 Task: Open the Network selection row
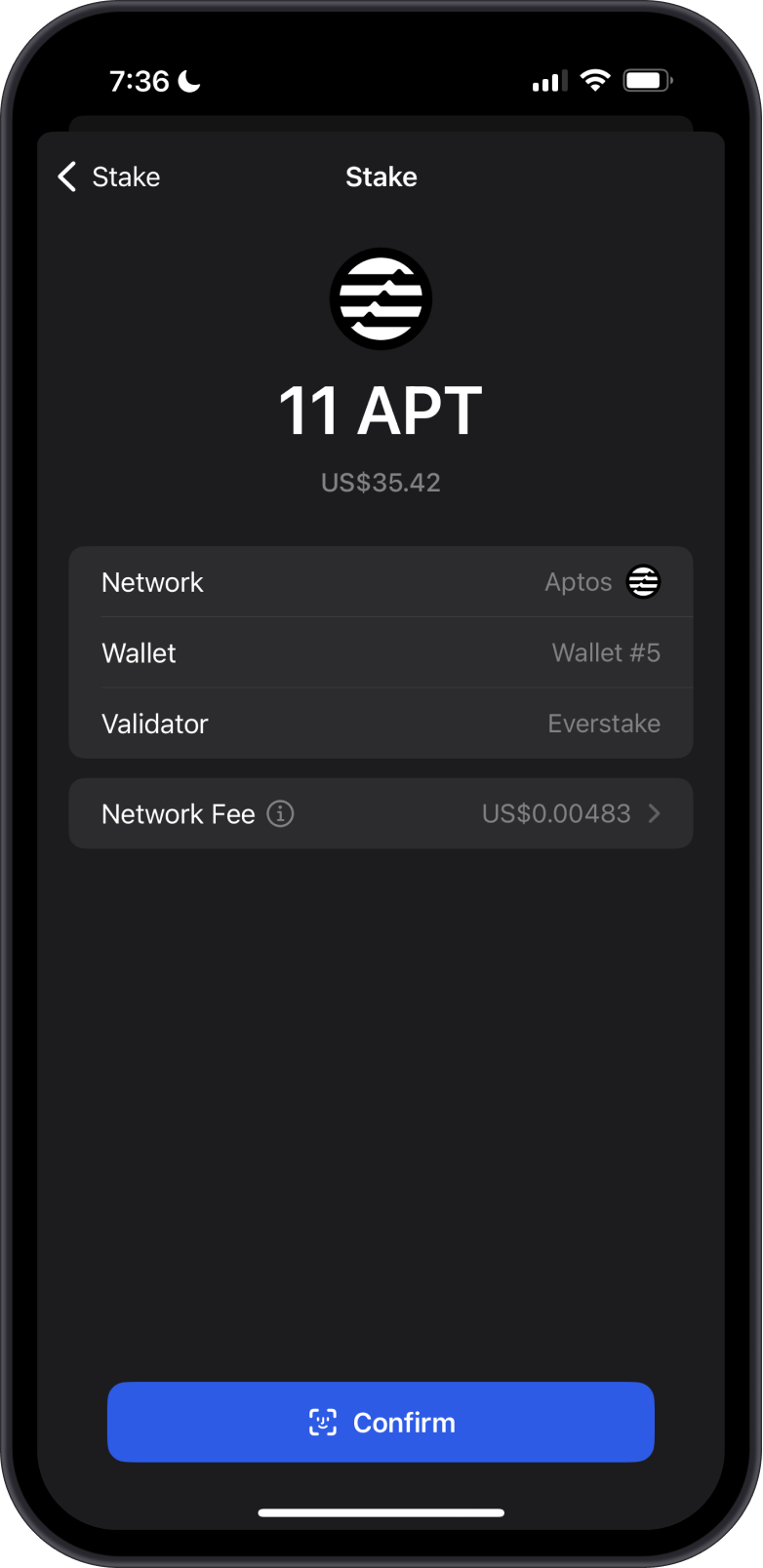[x=381, y=581]
